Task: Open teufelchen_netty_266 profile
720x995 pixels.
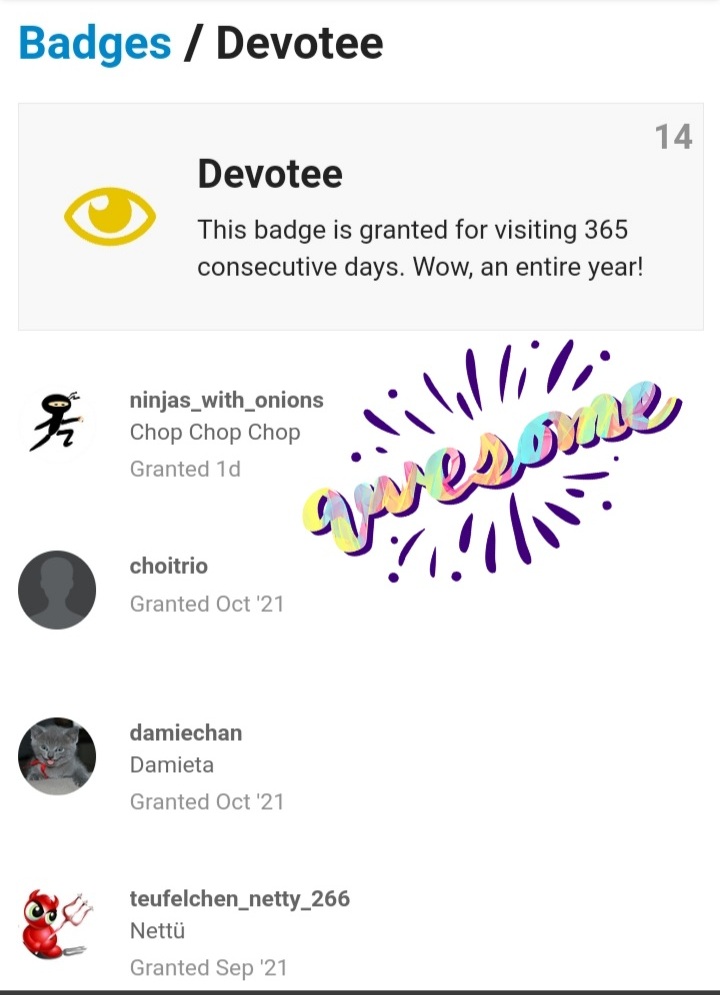Action: click(240, 899)
